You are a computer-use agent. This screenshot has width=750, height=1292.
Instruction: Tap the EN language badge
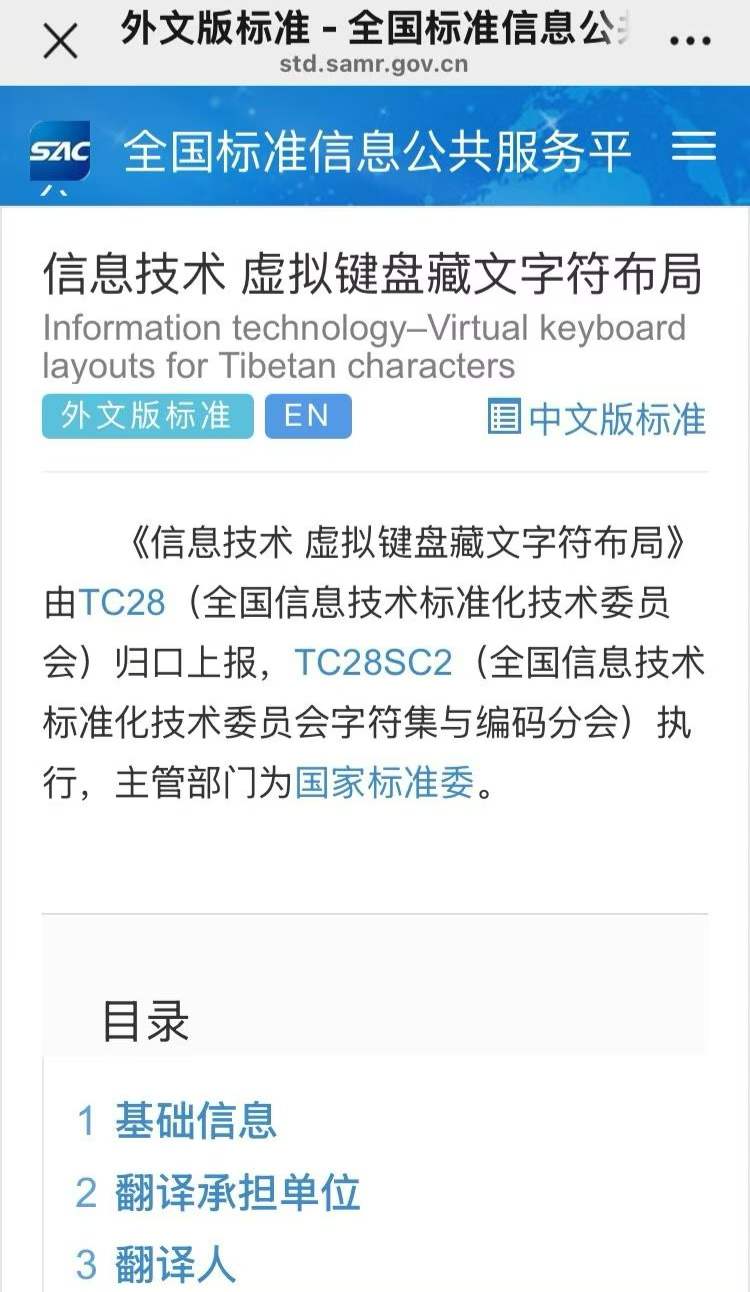point(308,417)
